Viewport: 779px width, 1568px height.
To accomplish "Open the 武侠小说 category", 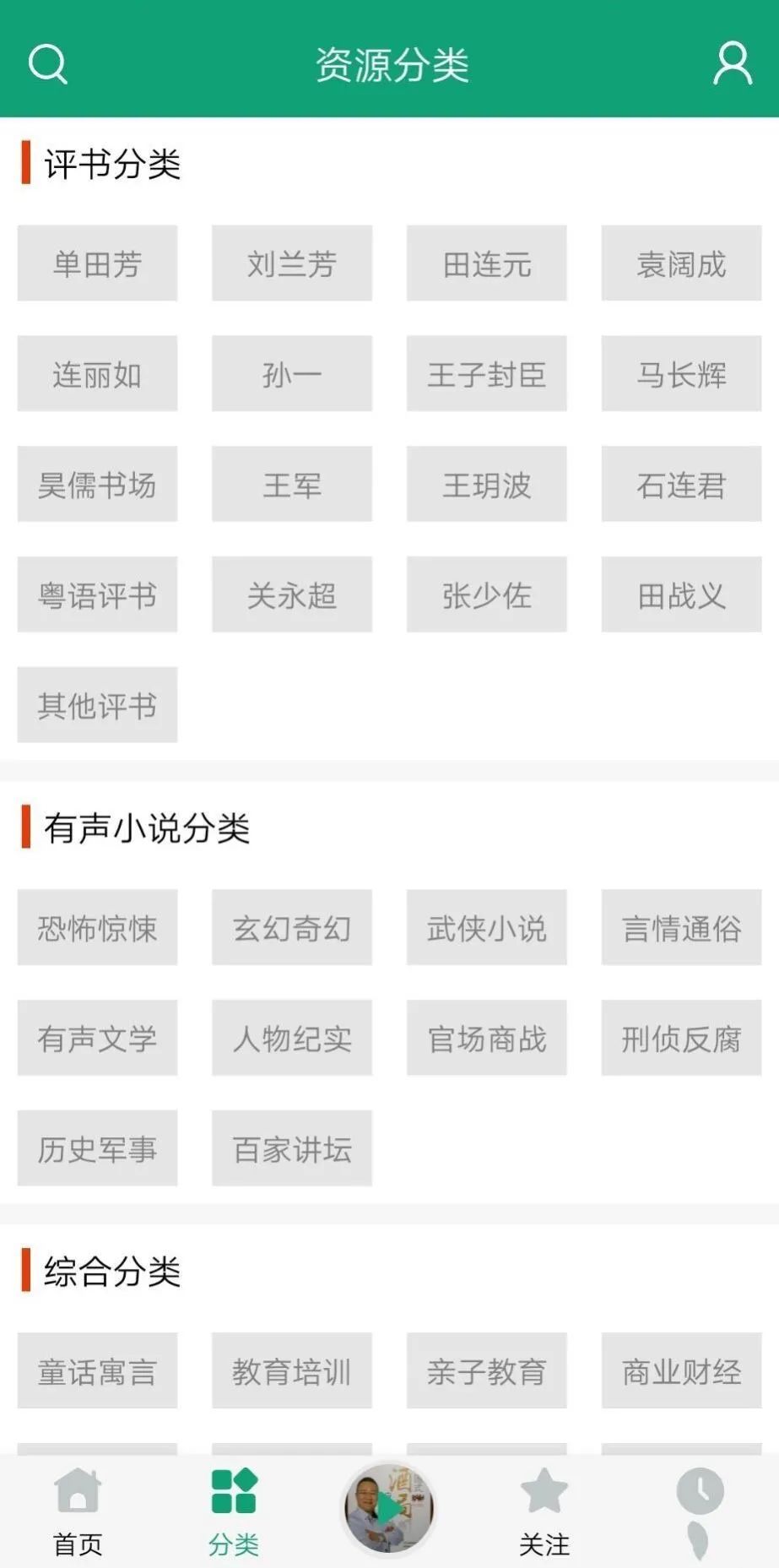I will 486,929.
